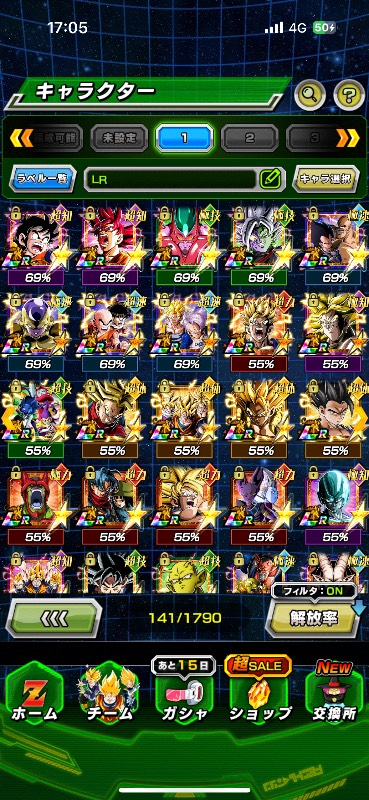The width and height of the screenshot is (369, 800).
Task: Select the 未設定 tab
Action: click(x=119, y=138)
